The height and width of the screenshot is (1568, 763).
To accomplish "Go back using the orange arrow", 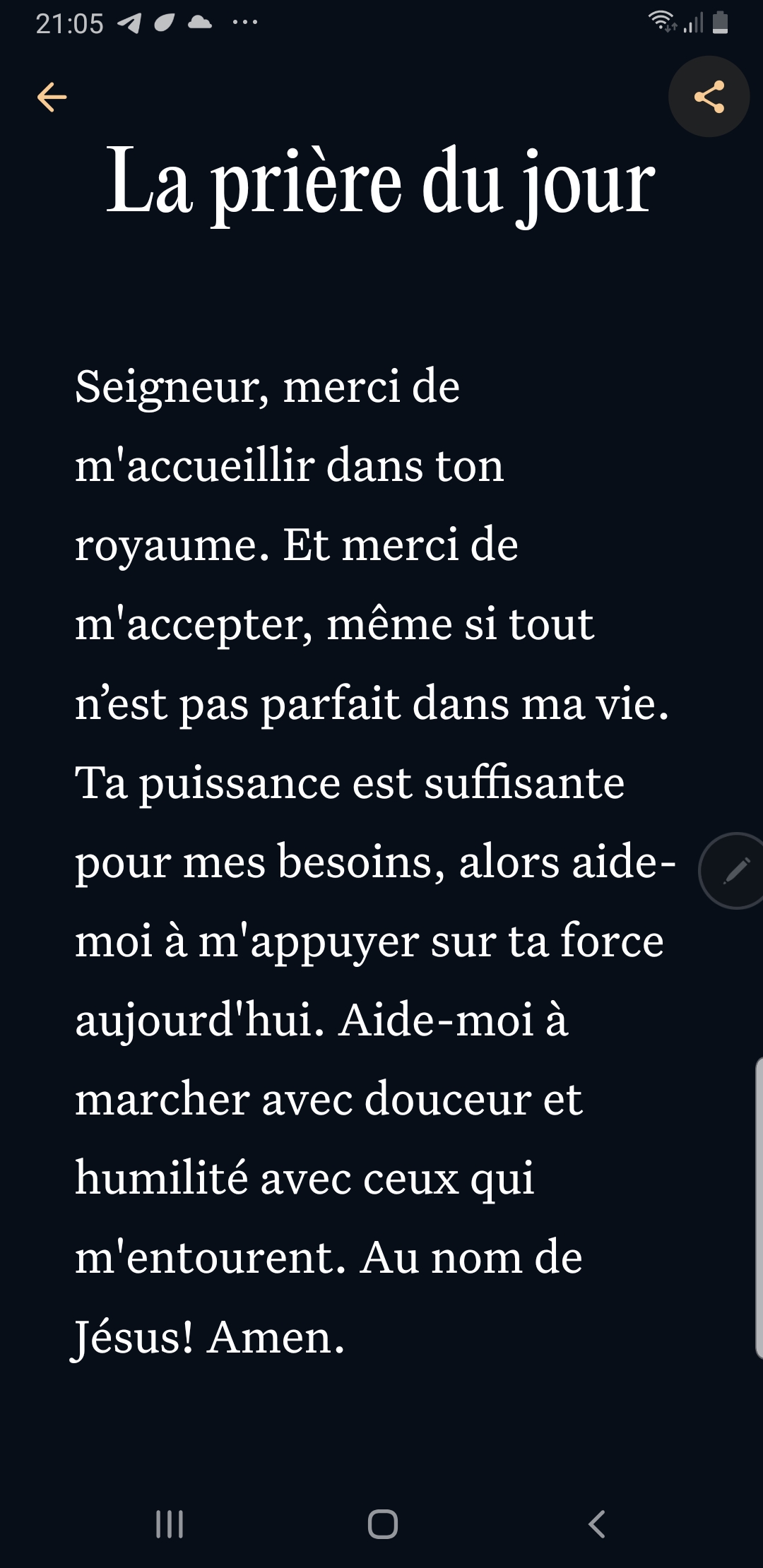I will click(x=52, y=97).
